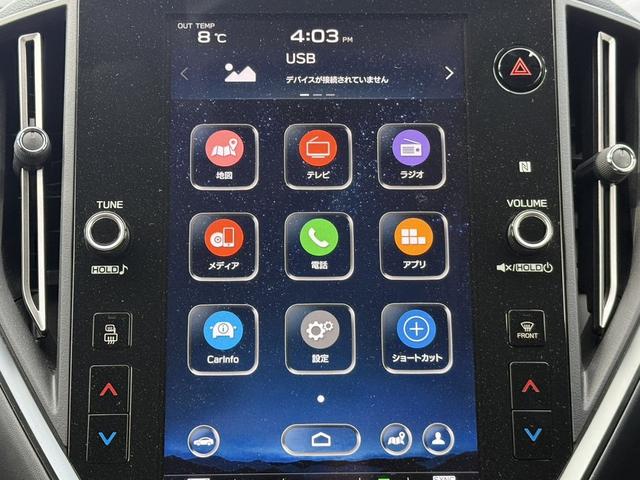Tap the car icon in bottom bar
The width and height of the screenshot is (640, 480).
point(203,439)
